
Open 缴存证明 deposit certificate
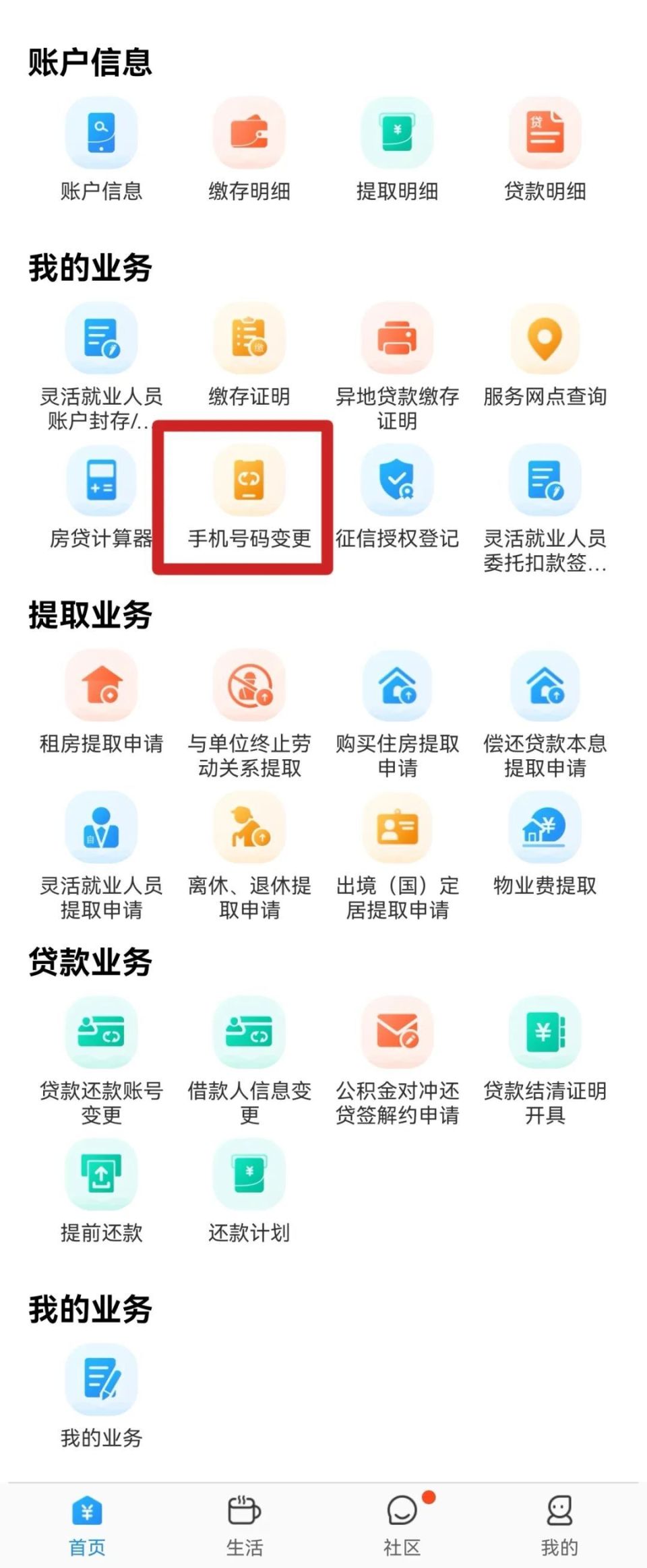click(249, 338)
